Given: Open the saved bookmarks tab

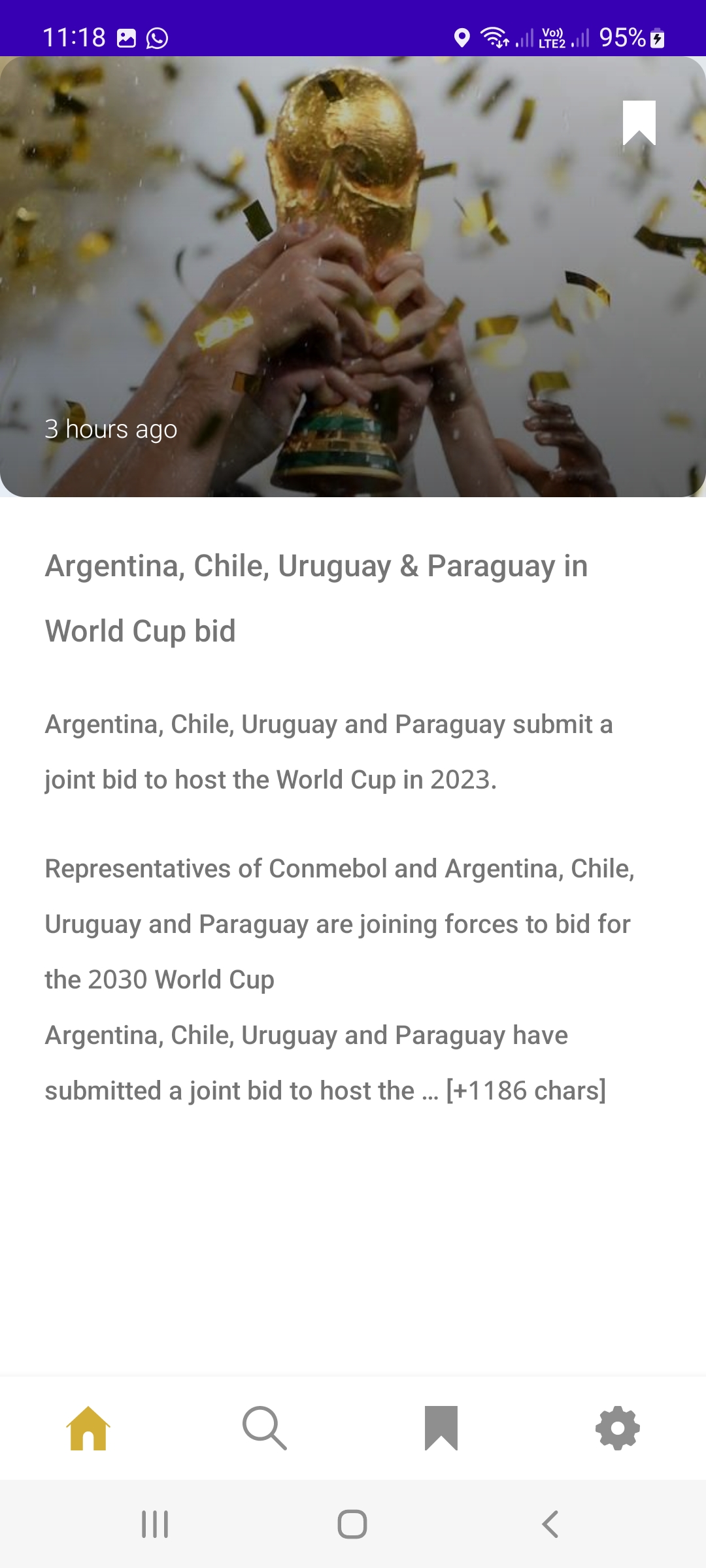Looking at the screenshot, I should point(441,1428).
